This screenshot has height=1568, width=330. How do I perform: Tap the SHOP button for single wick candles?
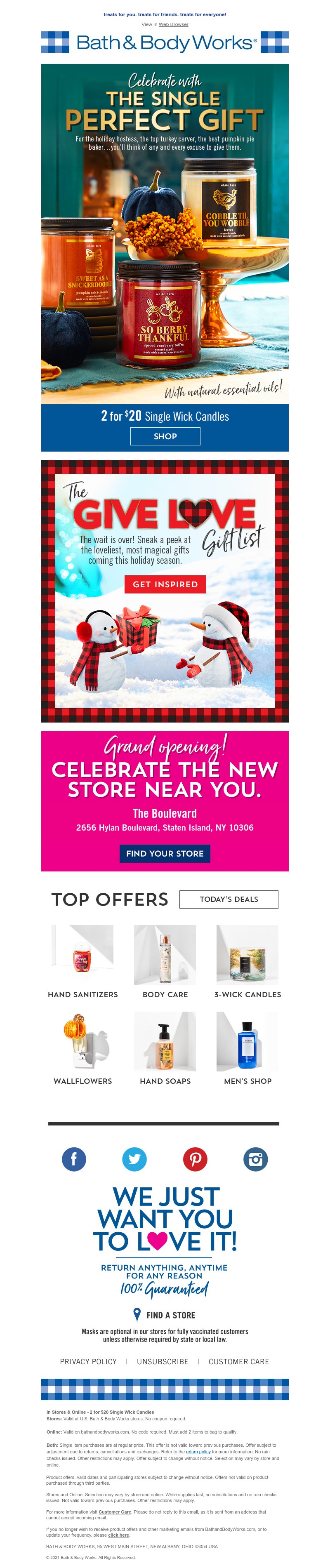(165, 436)
